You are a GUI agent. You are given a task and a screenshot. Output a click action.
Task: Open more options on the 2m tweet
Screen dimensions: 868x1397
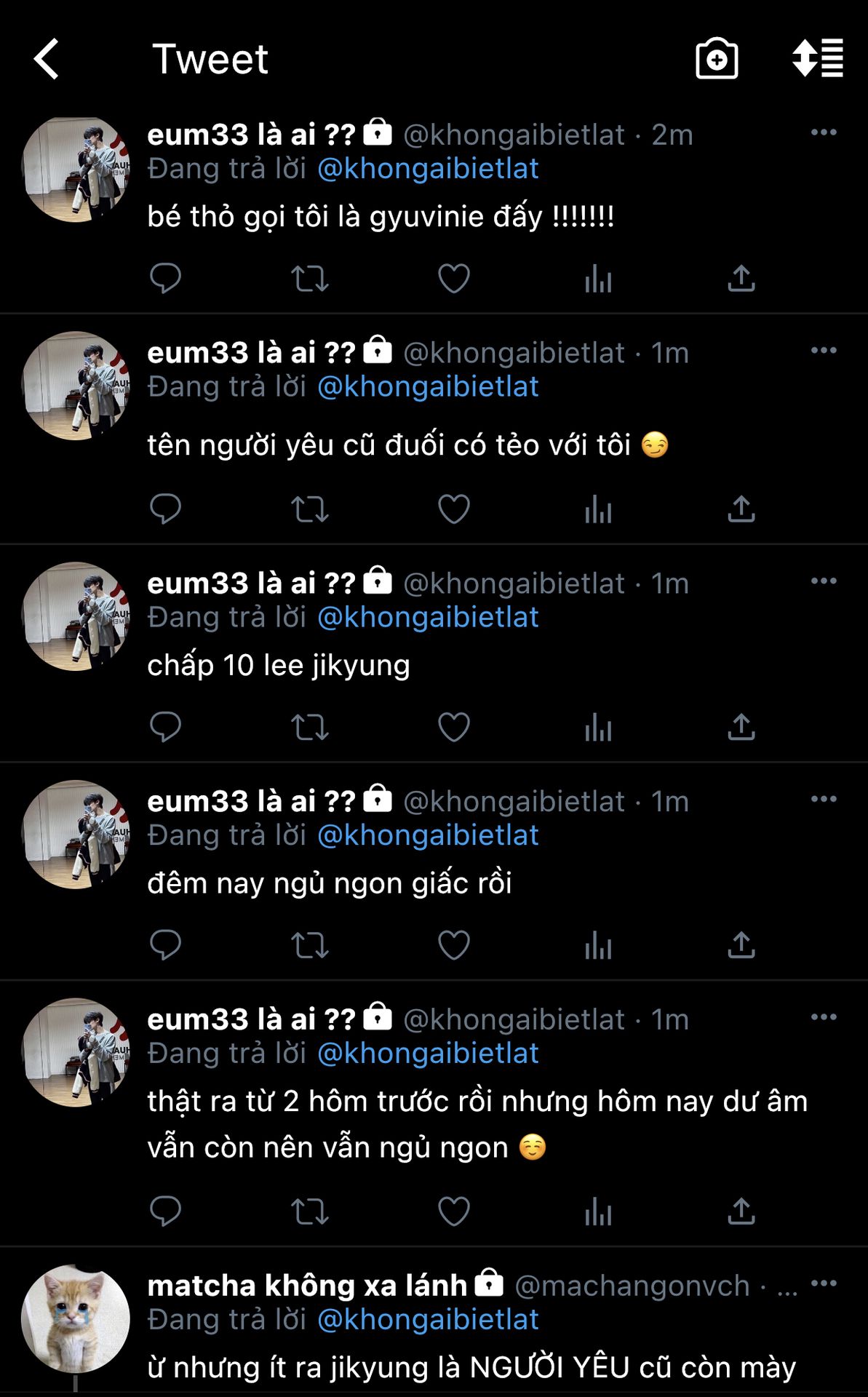824,132
